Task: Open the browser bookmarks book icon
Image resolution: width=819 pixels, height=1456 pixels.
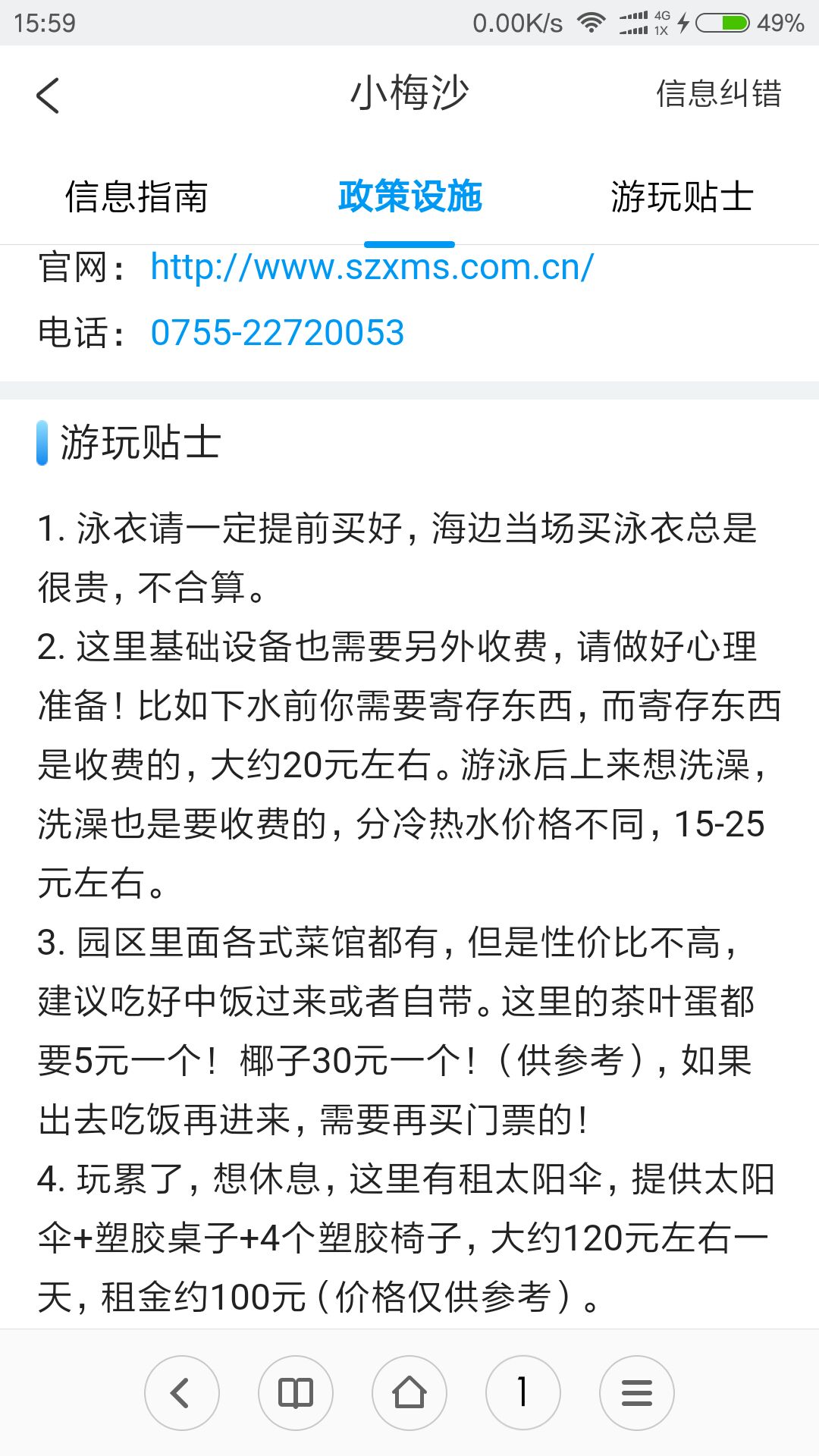Action: click(x=296, y=1393)
